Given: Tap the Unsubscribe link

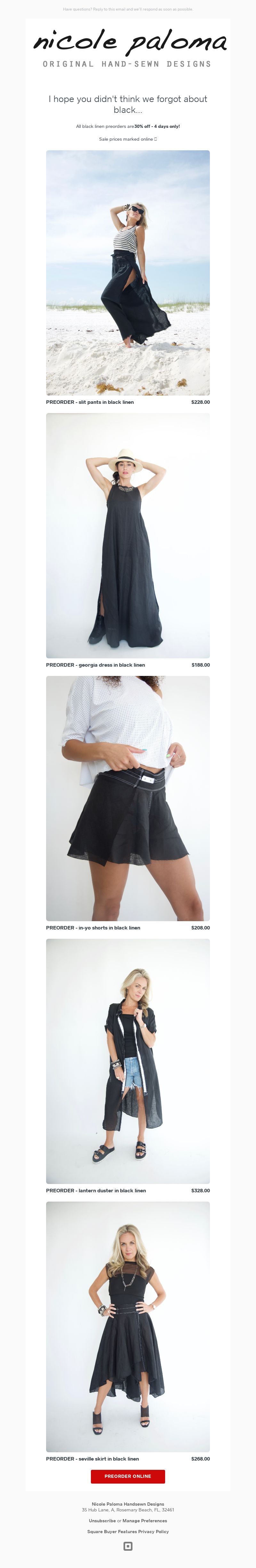Looking at the screenshot, I should click(x=102, y=1521).
